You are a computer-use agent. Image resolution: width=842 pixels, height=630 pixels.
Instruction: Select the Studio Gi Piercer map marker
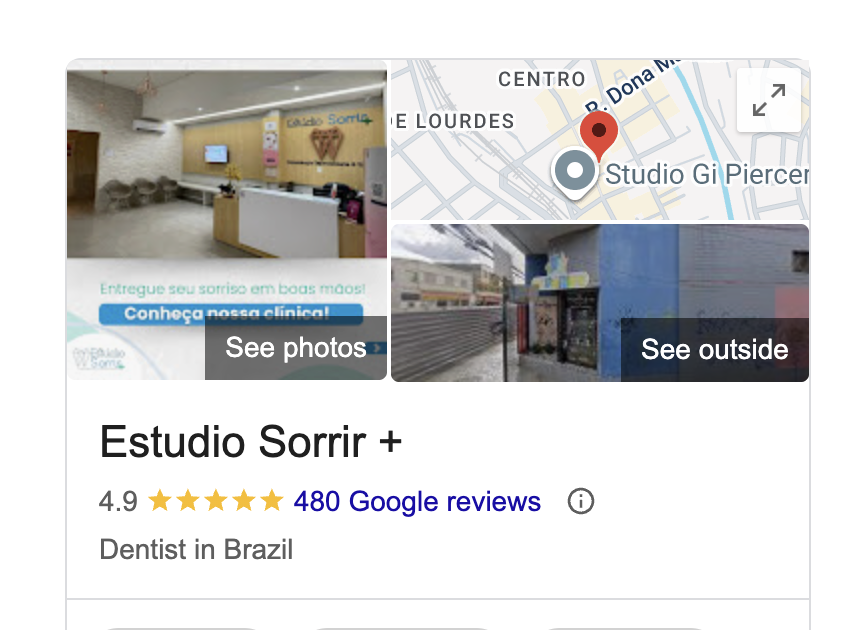(x=575, y=173)
